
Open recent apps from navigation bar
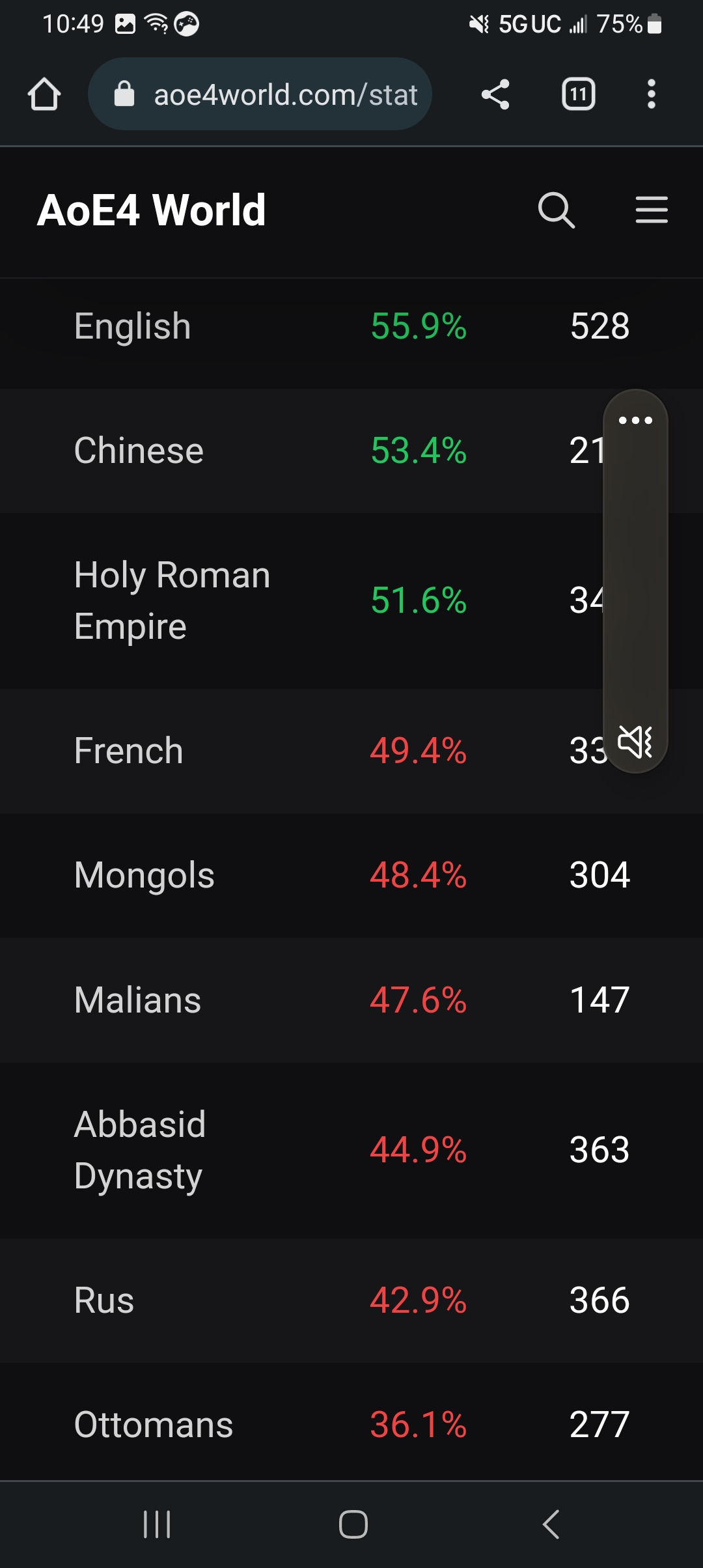[157, 1524]
